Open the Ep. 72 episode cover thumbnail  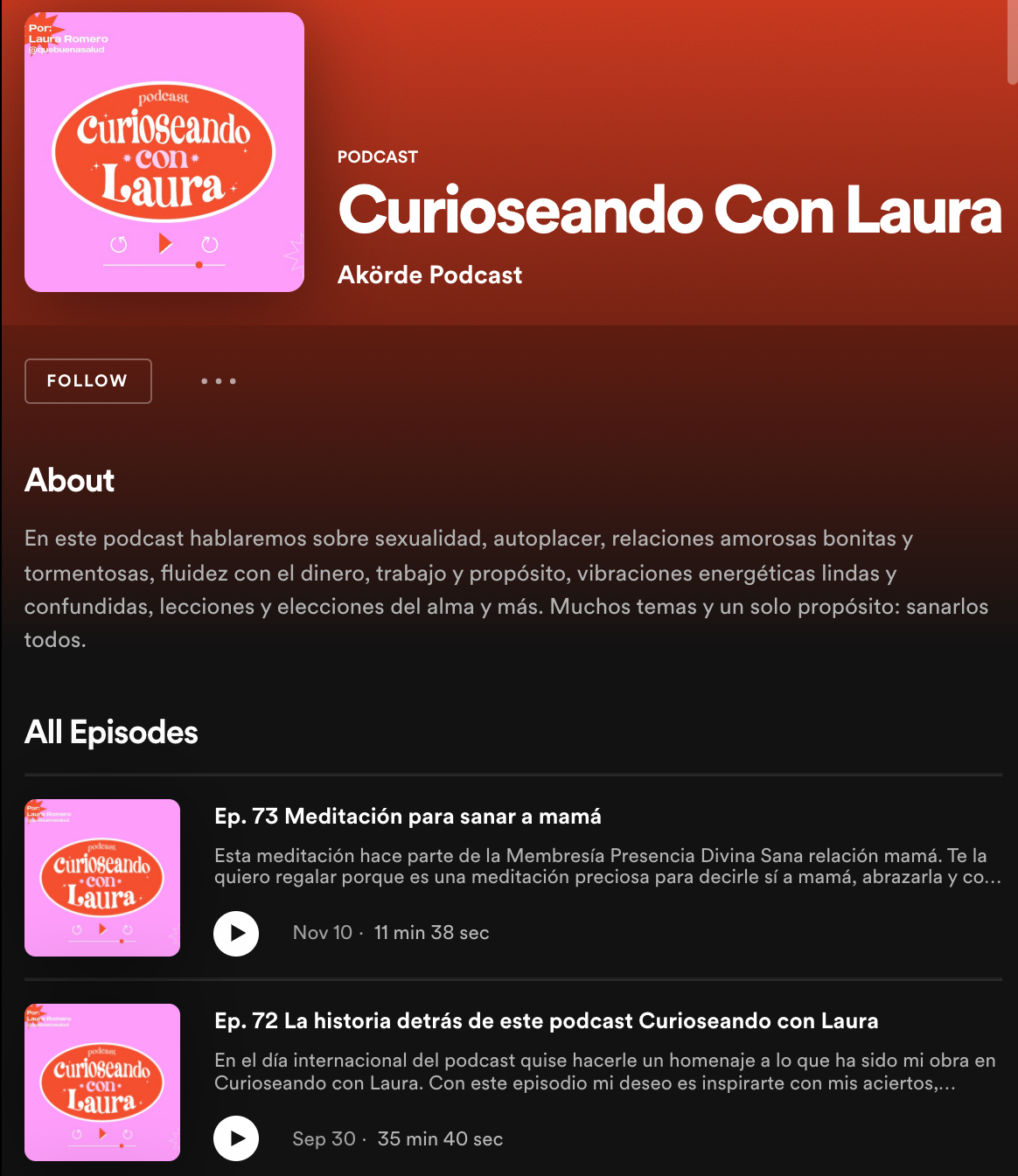(x=102, y=1082)
